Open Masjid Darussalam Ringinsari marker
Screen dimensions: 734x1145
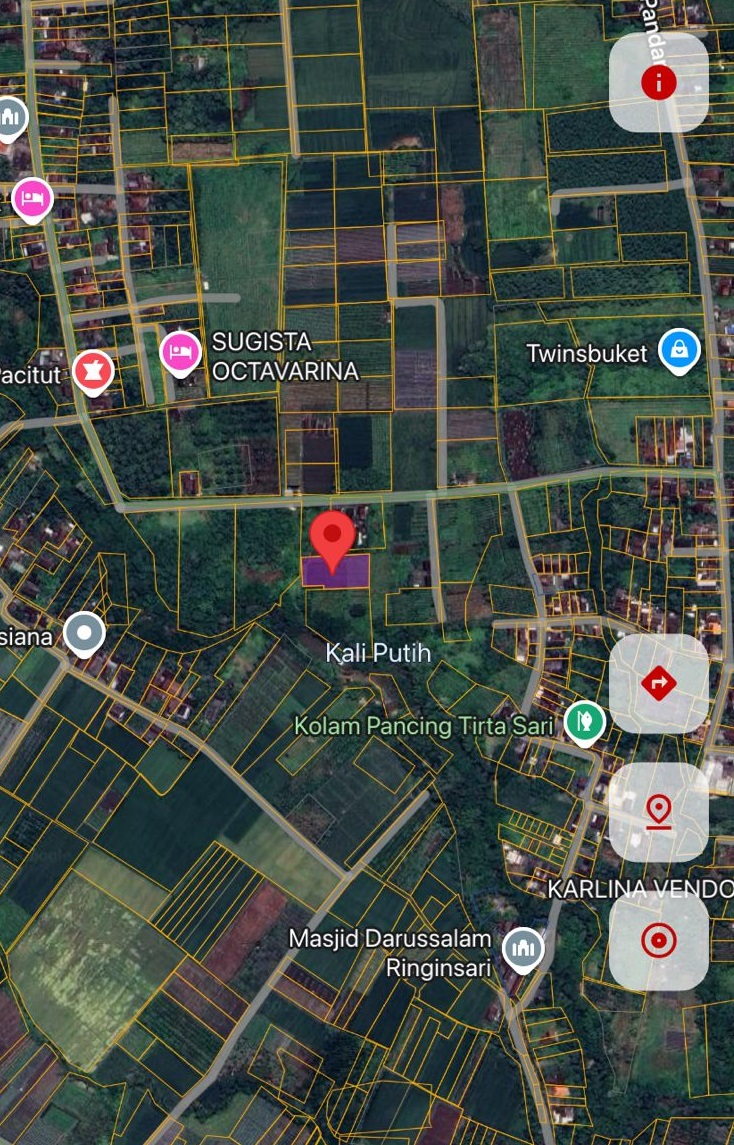523,948
